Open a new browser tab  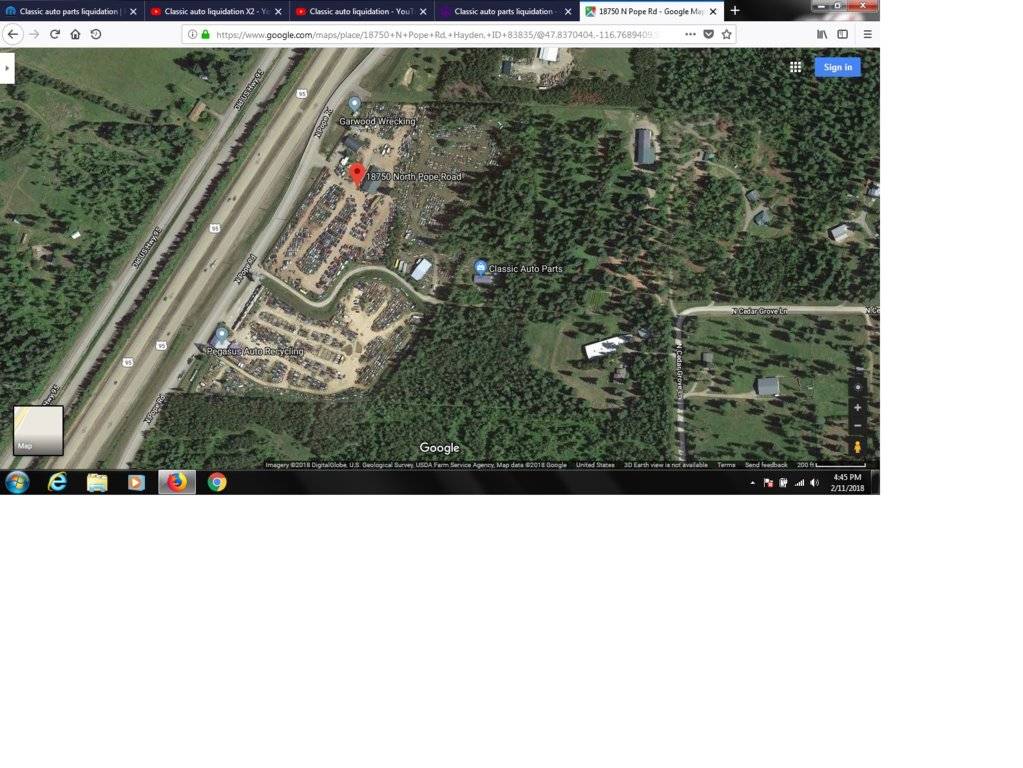(x=735, y=11)
